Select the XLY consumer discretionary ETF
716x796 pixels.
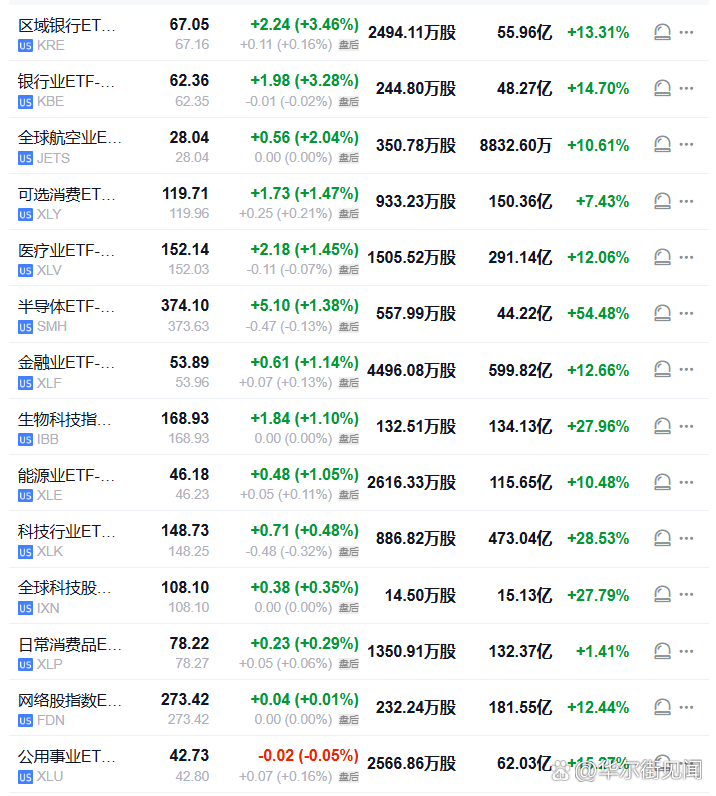click(x=66, y=194)
